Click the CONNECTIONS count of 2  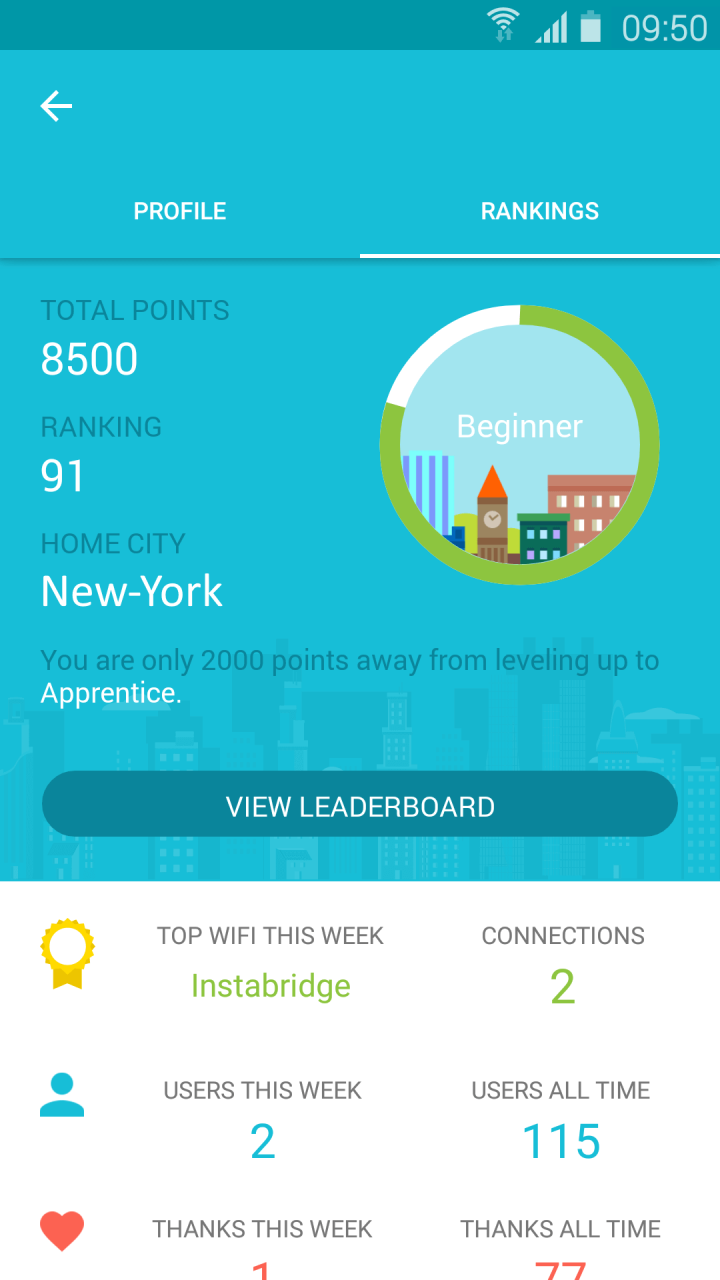tap(562, 986)
